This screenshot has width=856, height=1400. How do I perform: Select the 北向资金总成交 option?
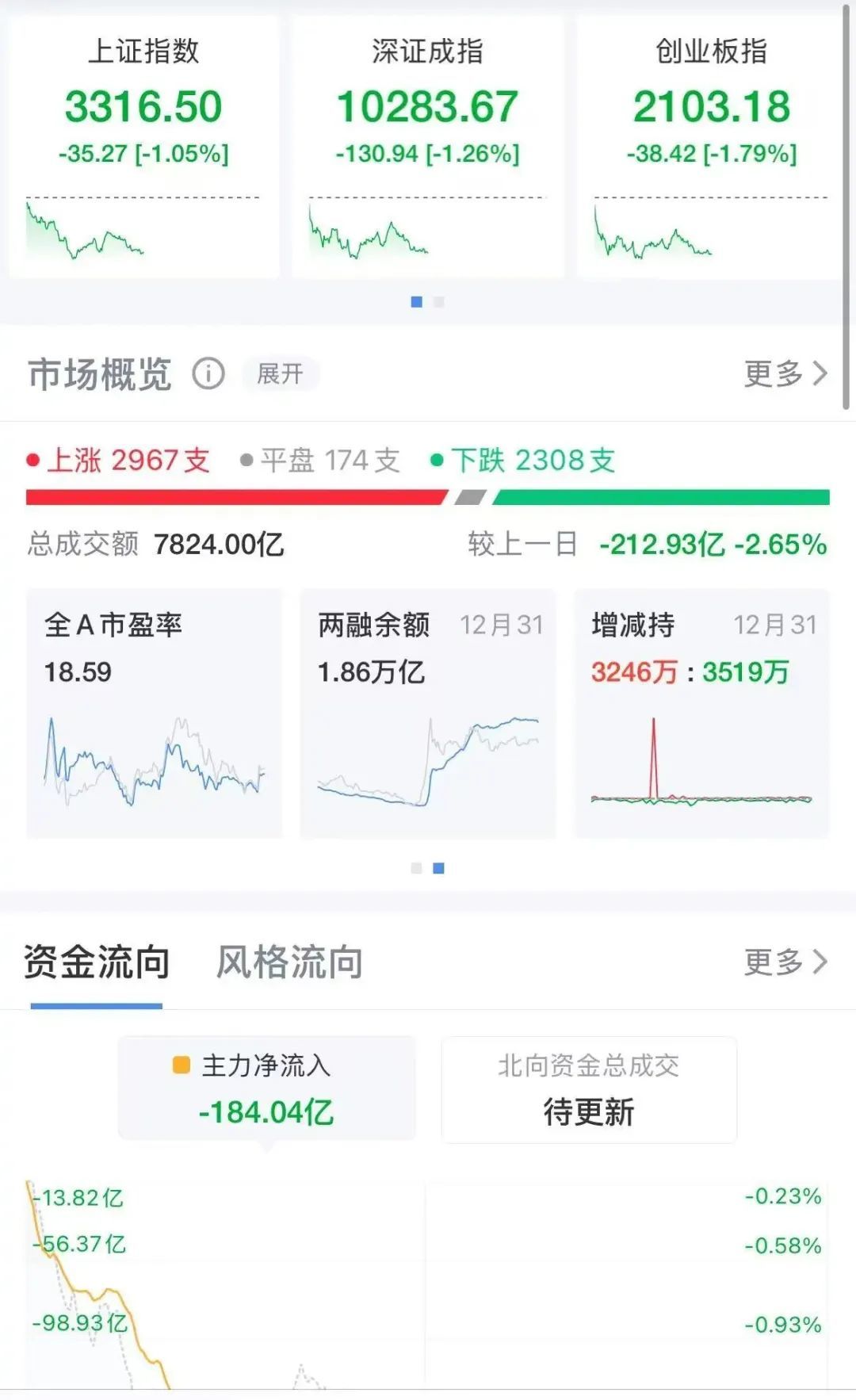[589, 1089]
